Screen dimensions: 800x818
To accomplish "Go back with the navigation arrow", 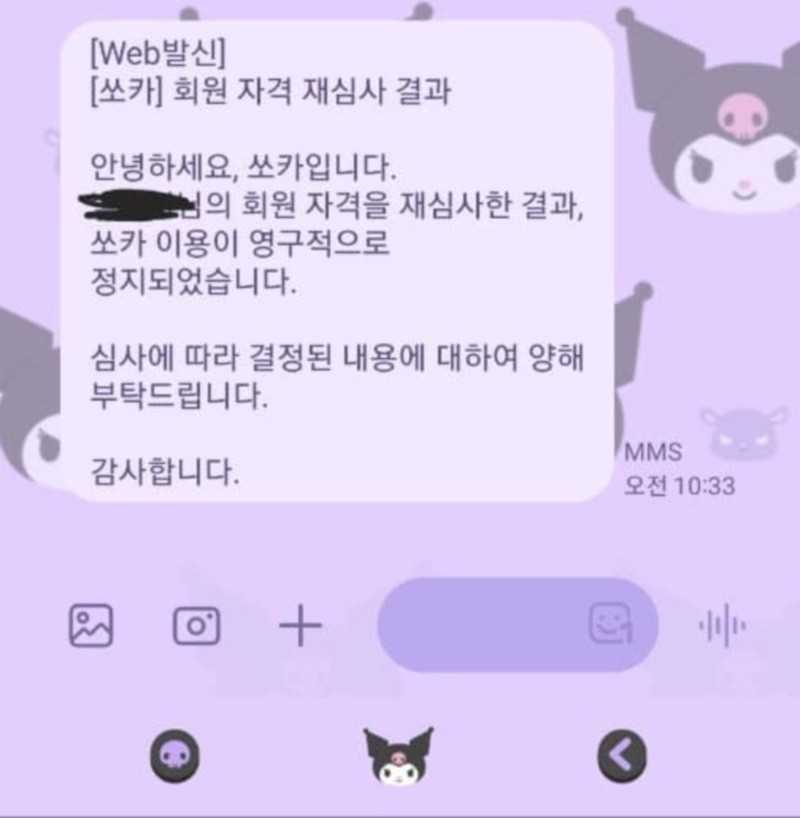I will point(621,757).
